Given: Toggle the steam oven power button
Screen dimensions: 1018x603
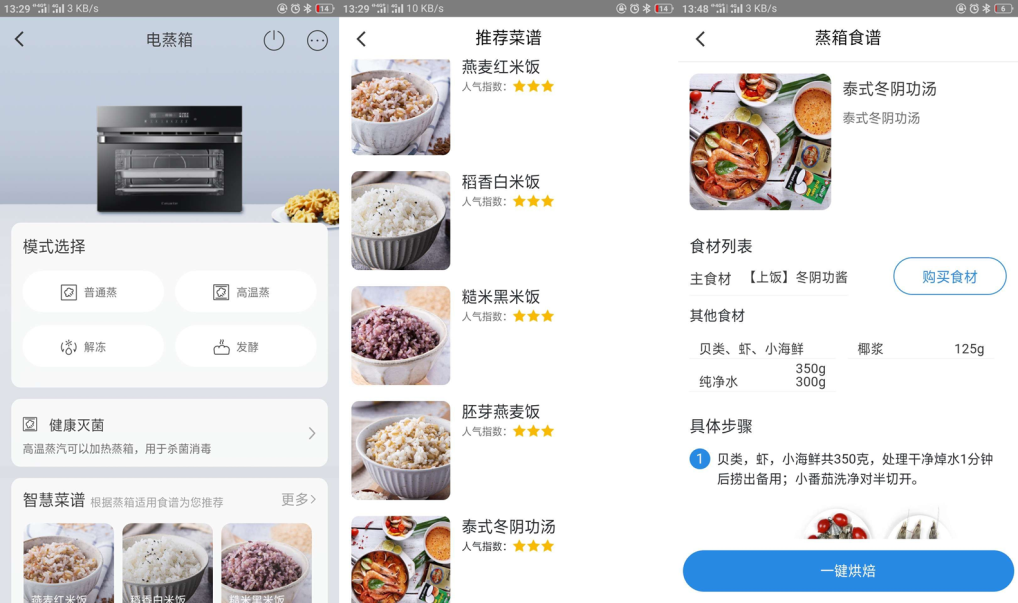Looking at the screenshot, I should coord(274,41).
